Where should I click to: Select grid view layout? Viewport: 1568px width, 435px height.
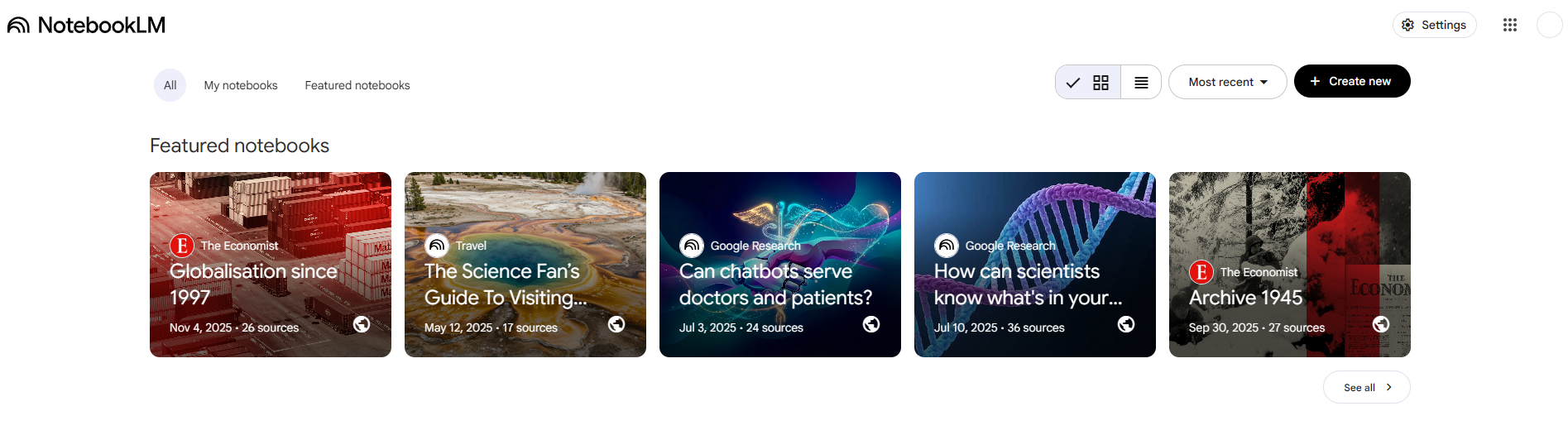click(1089, 82)
